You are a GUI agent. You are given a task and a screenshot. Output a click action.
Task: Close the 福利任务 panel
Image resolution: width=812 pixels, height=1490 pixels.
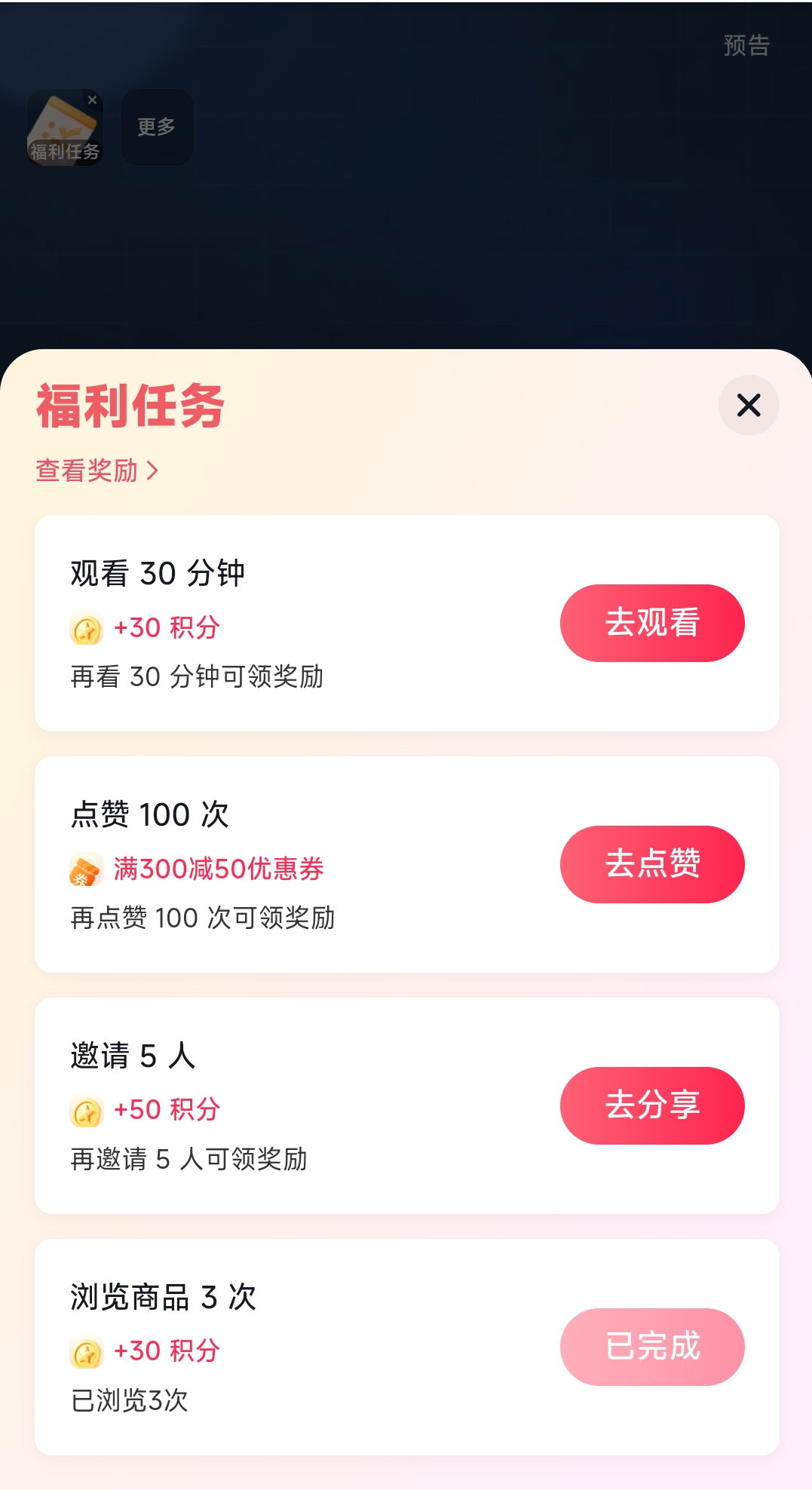click(748, 406)
